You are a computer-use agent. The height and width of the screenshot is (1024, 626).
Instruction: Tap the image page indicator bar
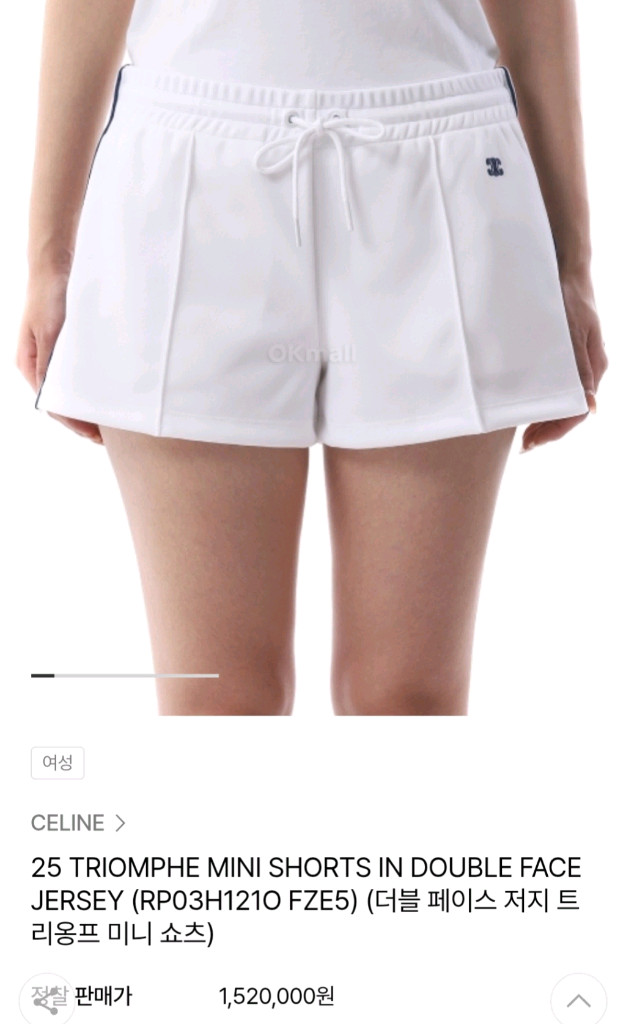125,676
